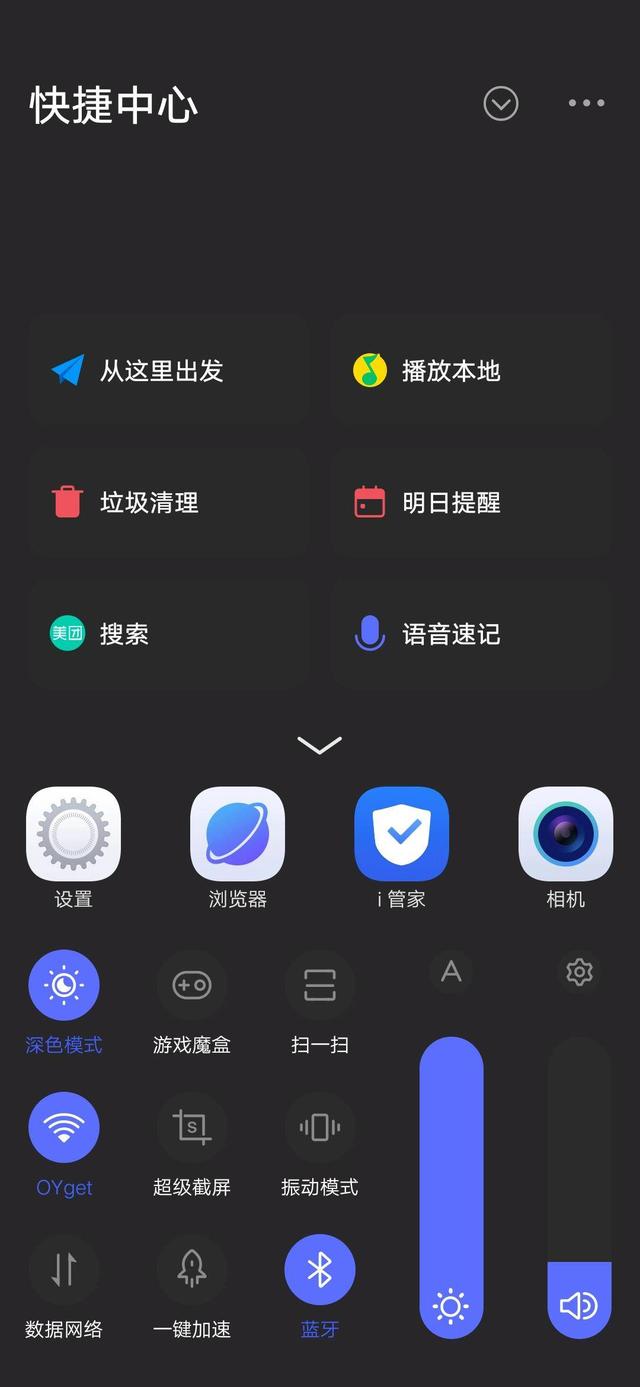Collapse the shortcuts with the down chevron

[320, 745]
